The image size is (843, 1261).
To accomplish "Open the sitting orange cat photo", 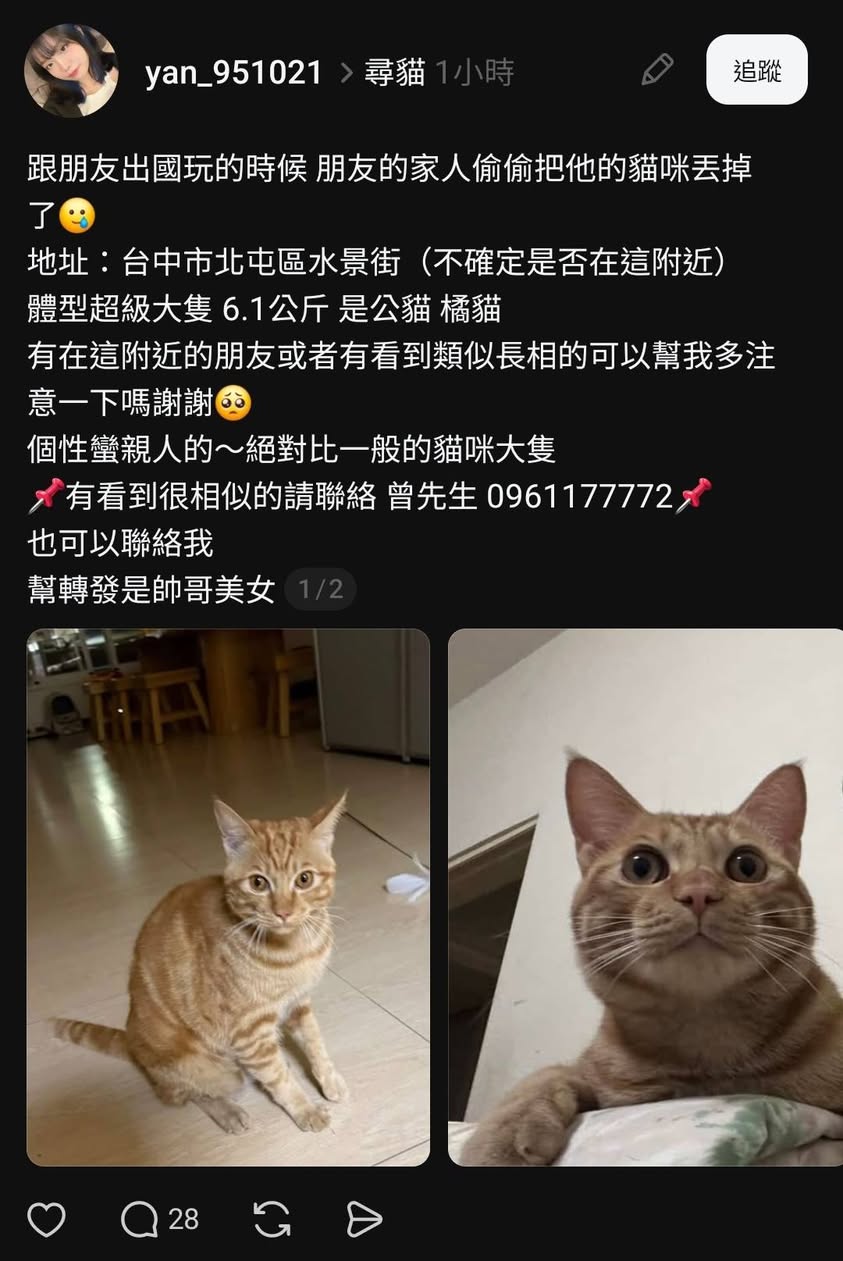I will [x=228, y=897].
